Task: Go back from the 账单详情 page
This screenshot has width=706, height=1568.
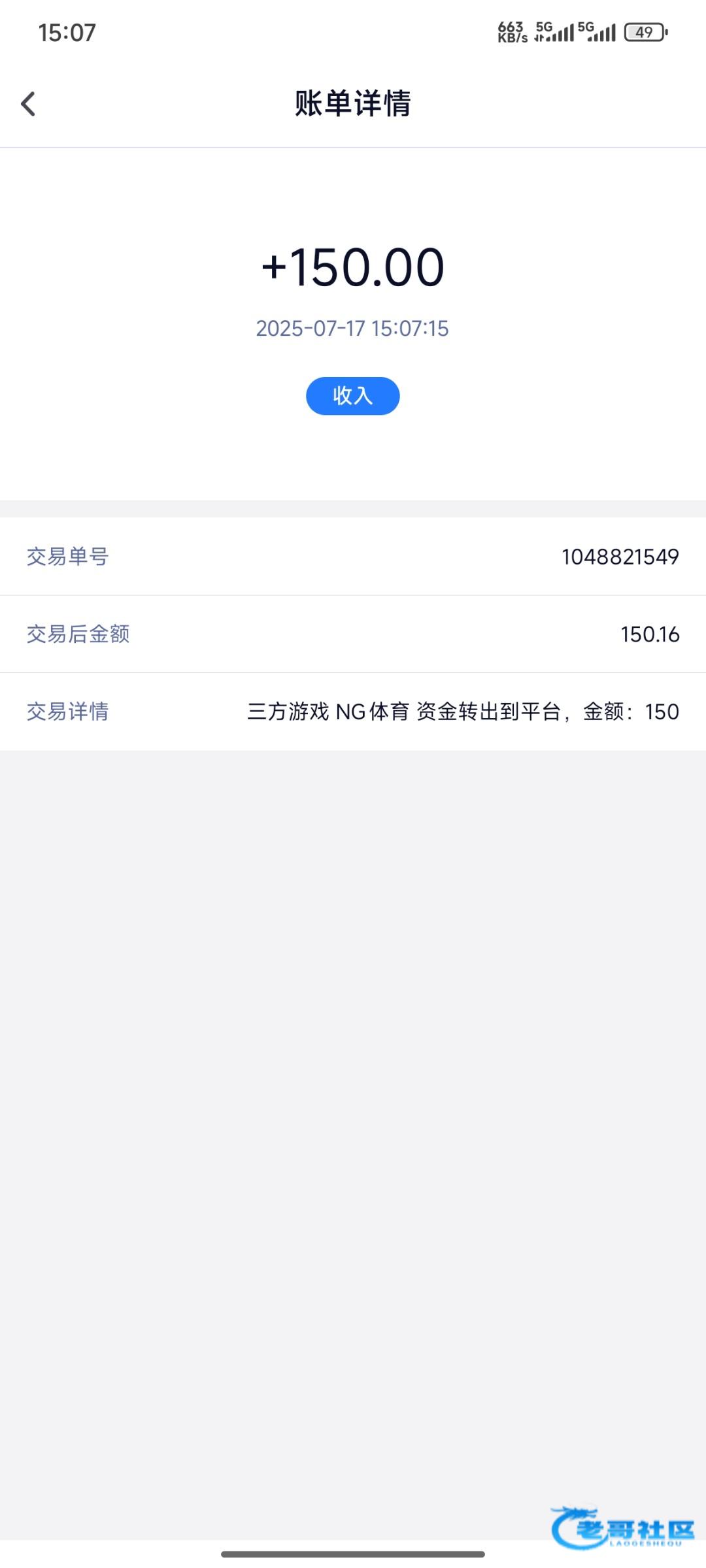Action: 28,104
